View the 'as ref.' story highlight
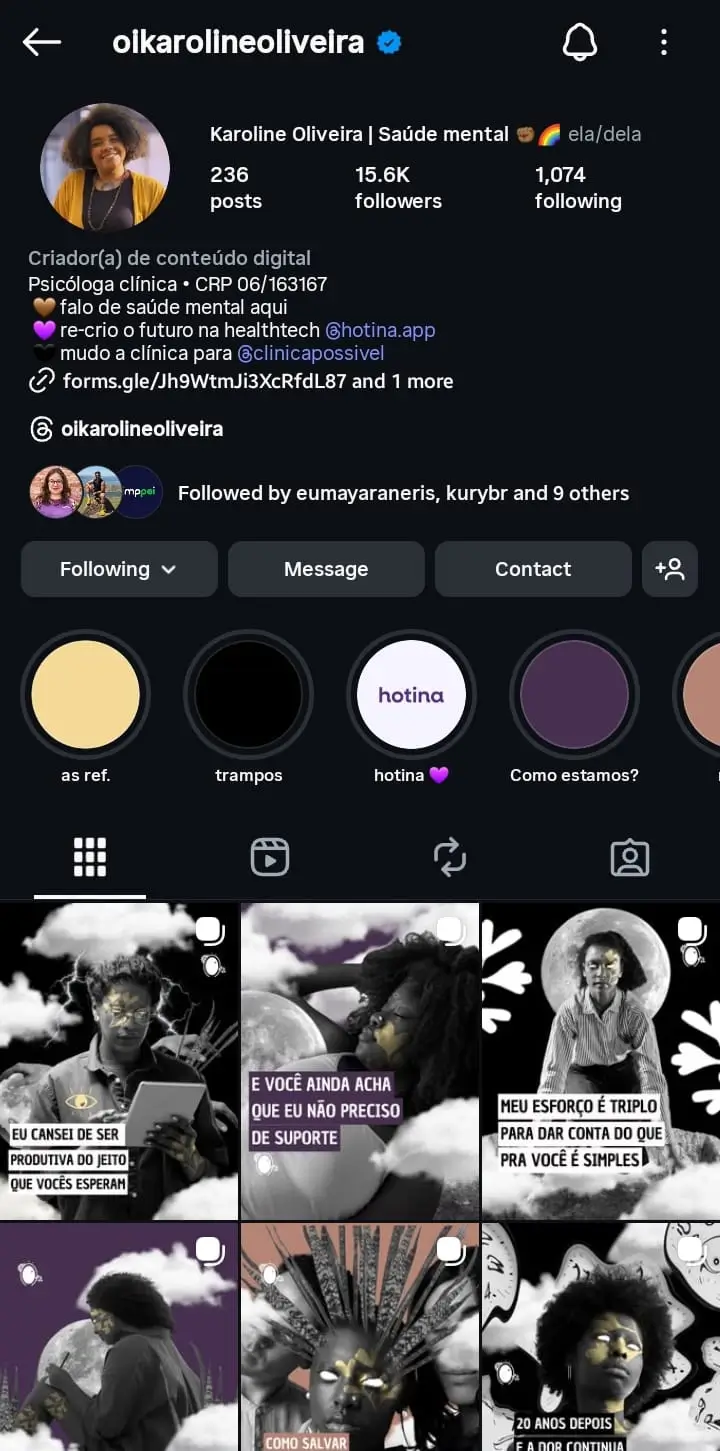This screenshot has width=720, height=1451. pos(86,695)
